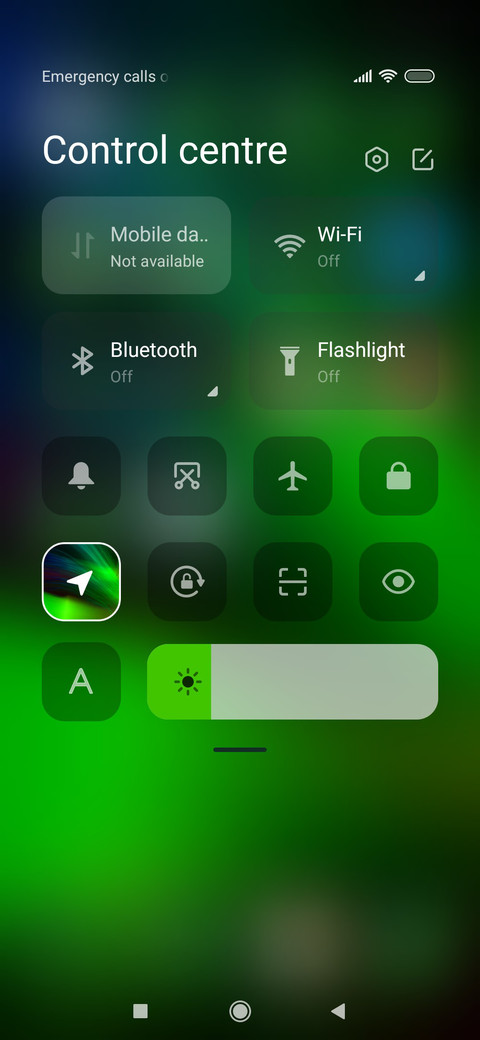Enable reading mode eye tile
Image resolution: width=480 pixels, height=1040 pixels.
click(x=398, y=582)
